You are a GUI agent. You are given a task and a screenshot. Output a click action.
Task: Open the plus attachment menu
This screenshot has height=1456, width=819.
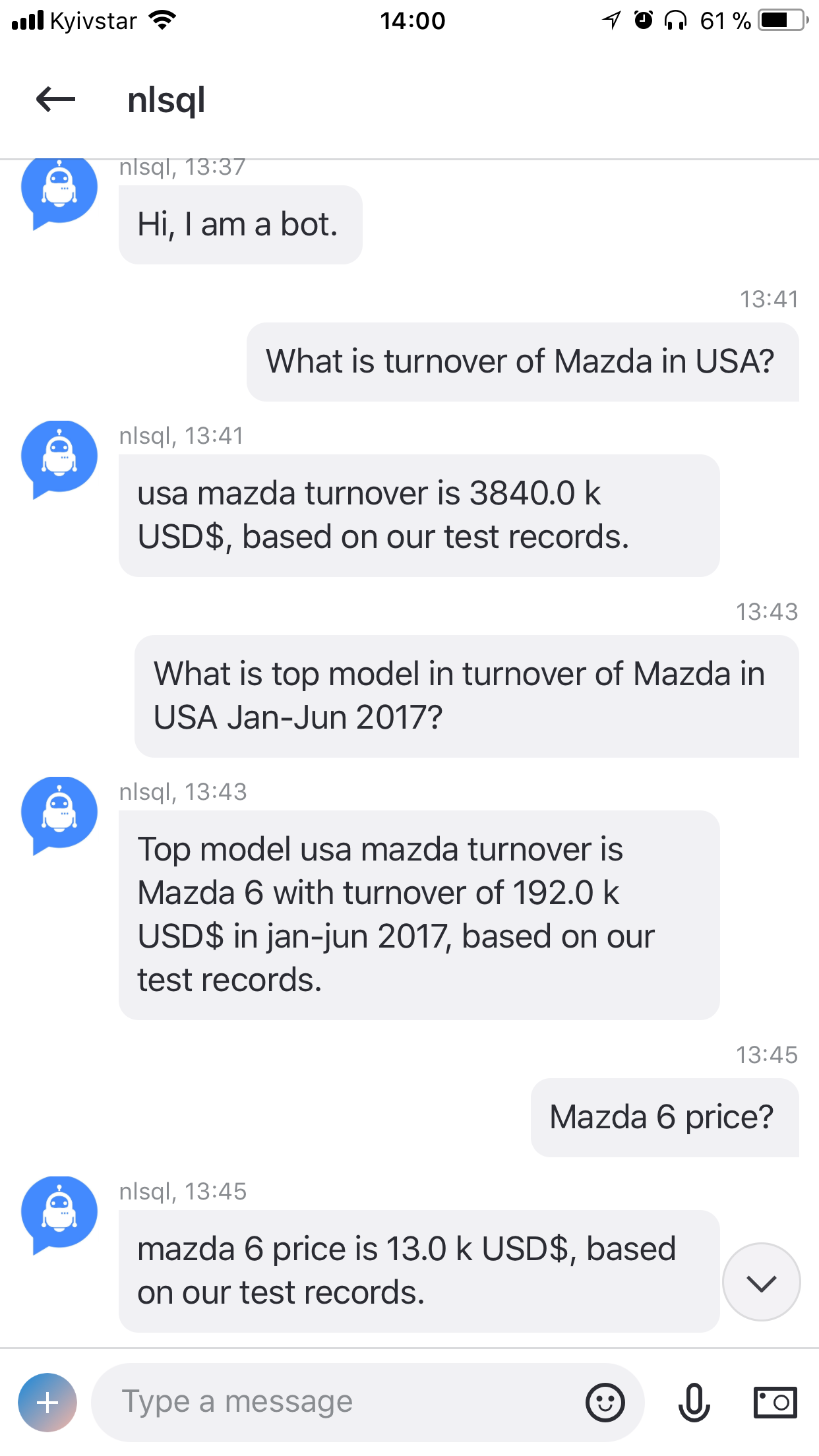pos(47,1402)
